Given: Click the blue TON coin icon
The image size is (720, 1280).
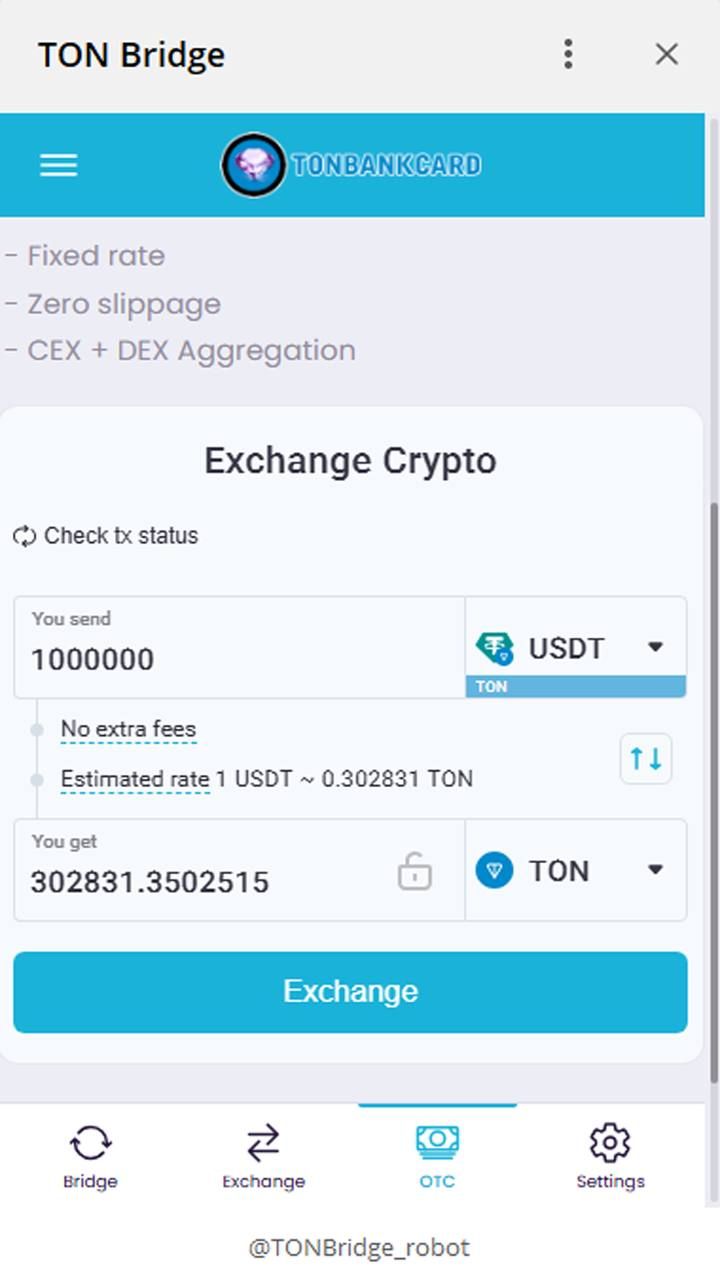Looking at the screenshot, I should [493, 870].
